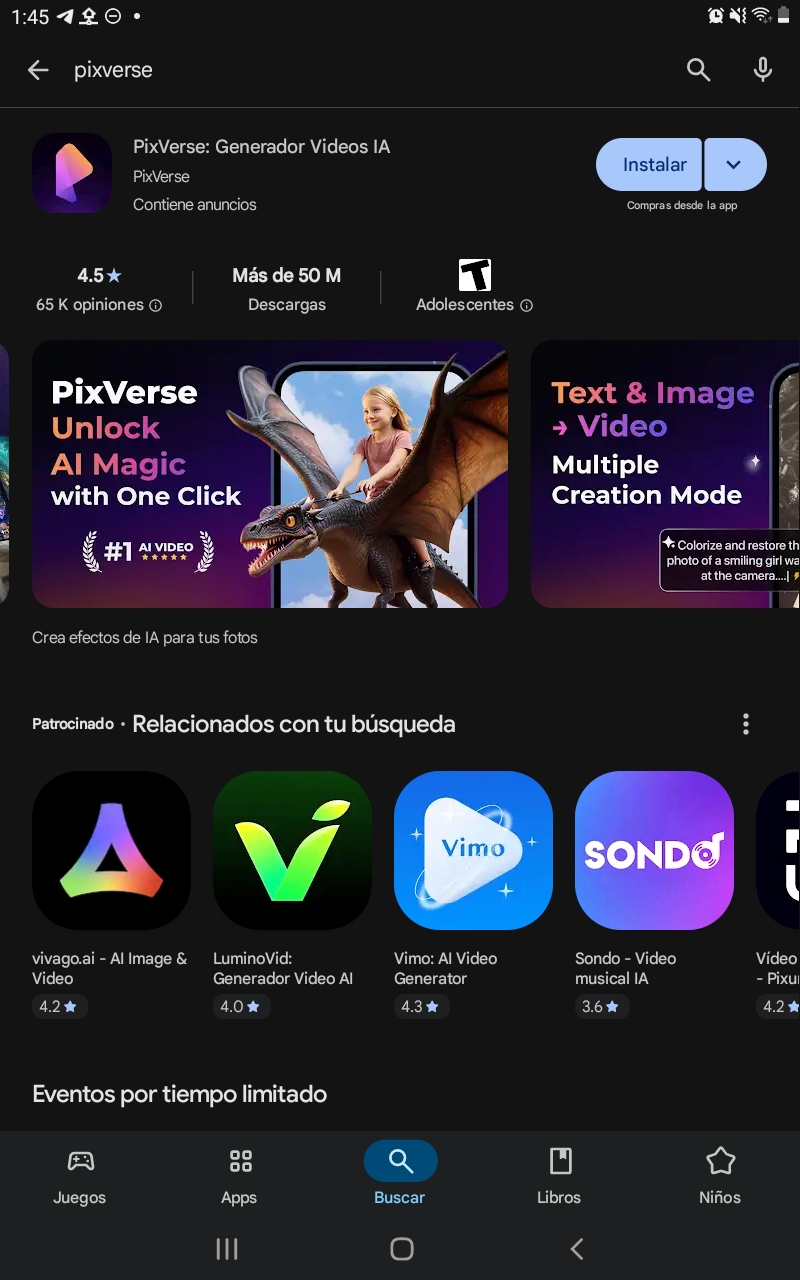Start voice search with the microphone
This screenshot has width=800, height=1280.
click(763, 70)
